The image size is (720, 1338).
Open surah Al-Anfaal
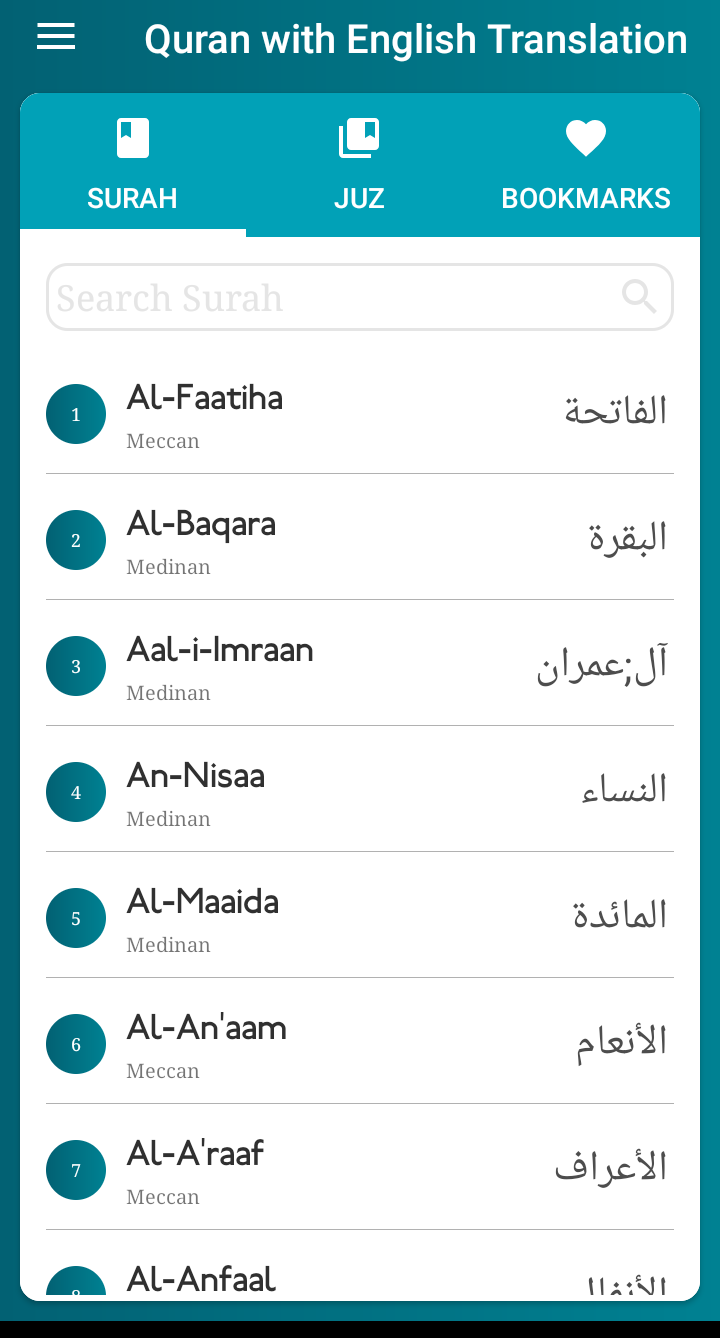point(360,1267)
